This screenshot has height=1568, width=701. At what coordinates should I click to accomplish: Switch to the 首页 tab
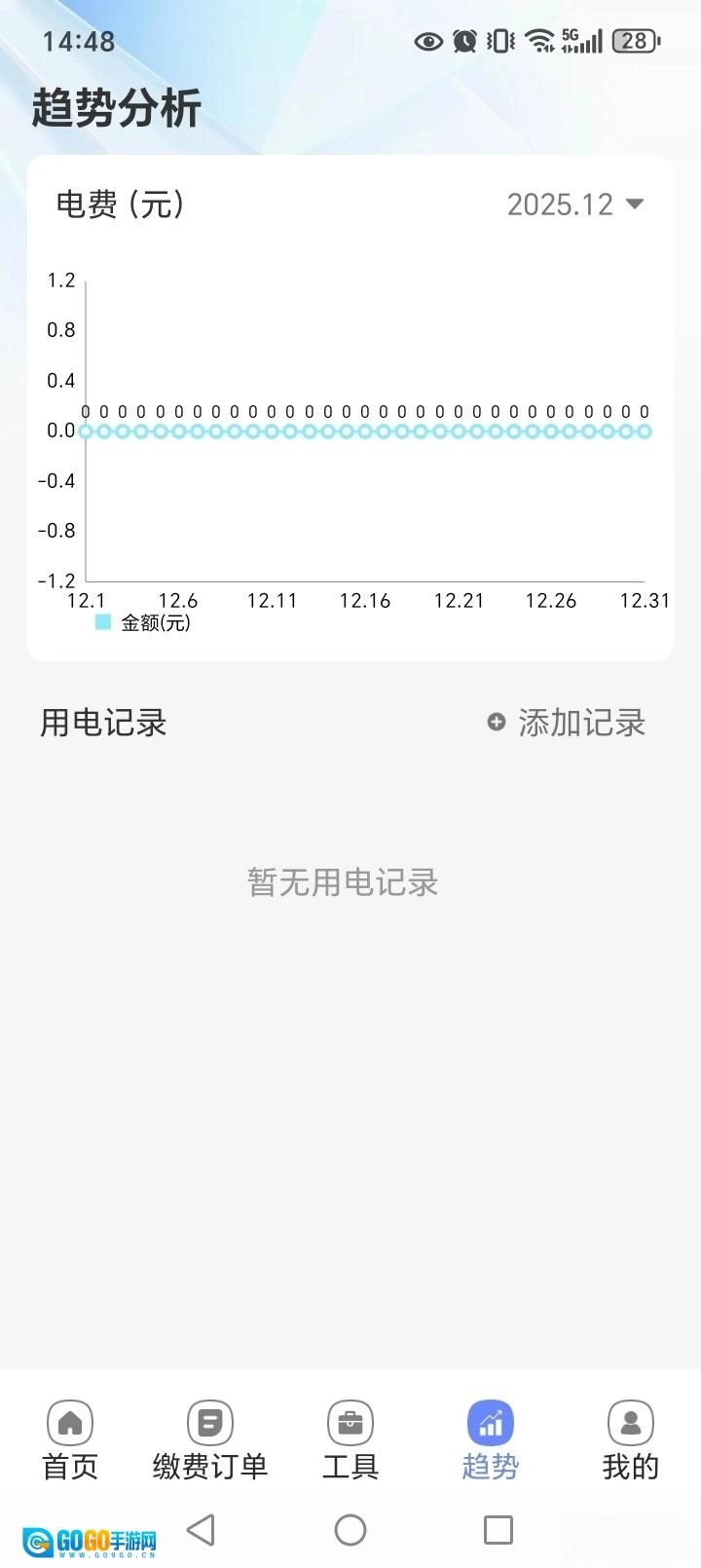click(70, 1441)
